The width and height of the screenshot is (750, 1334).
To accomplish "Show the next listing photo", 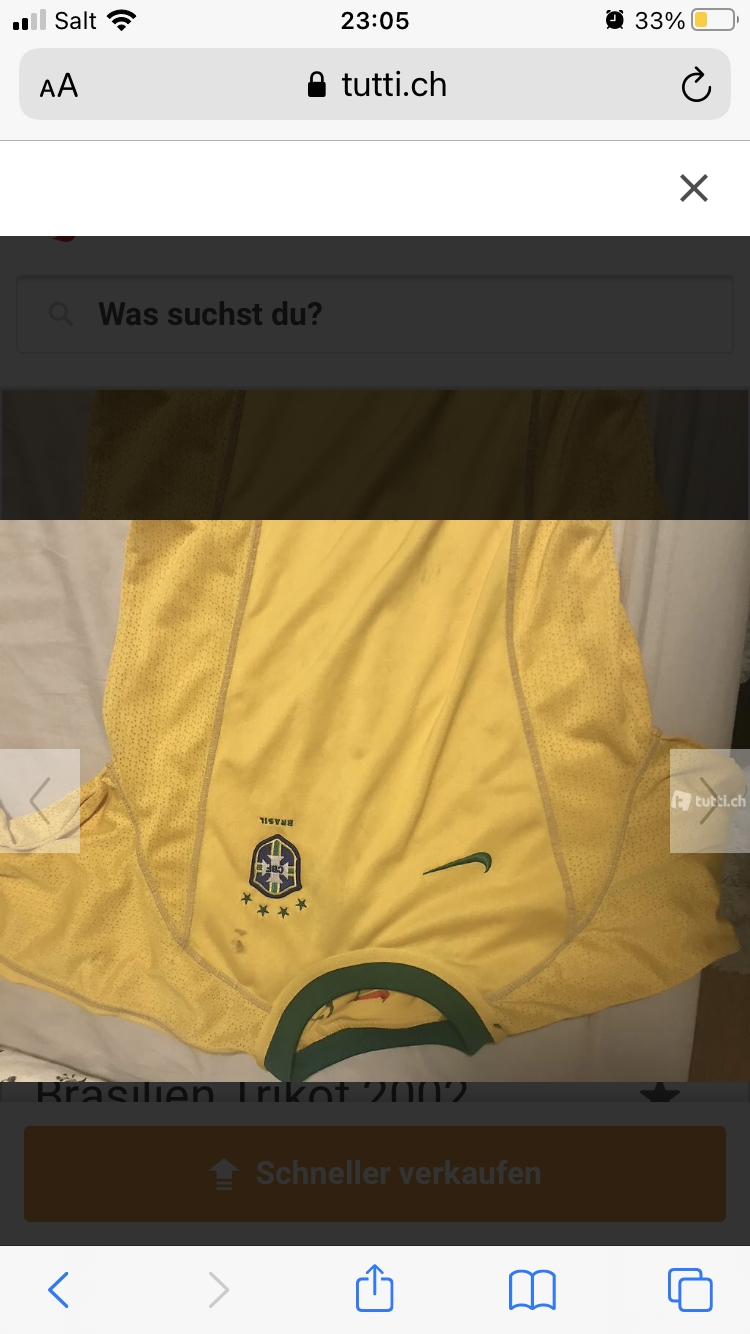I will [x=709, y=801].
